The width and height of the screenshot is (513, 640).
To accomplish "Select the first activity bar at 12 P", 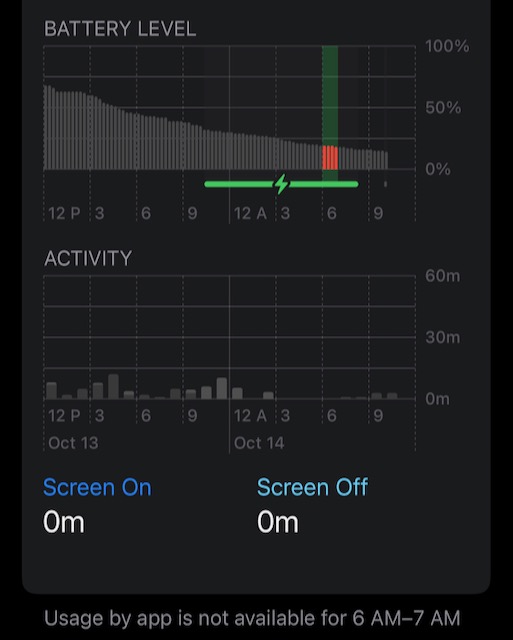I will coord(51,390).
